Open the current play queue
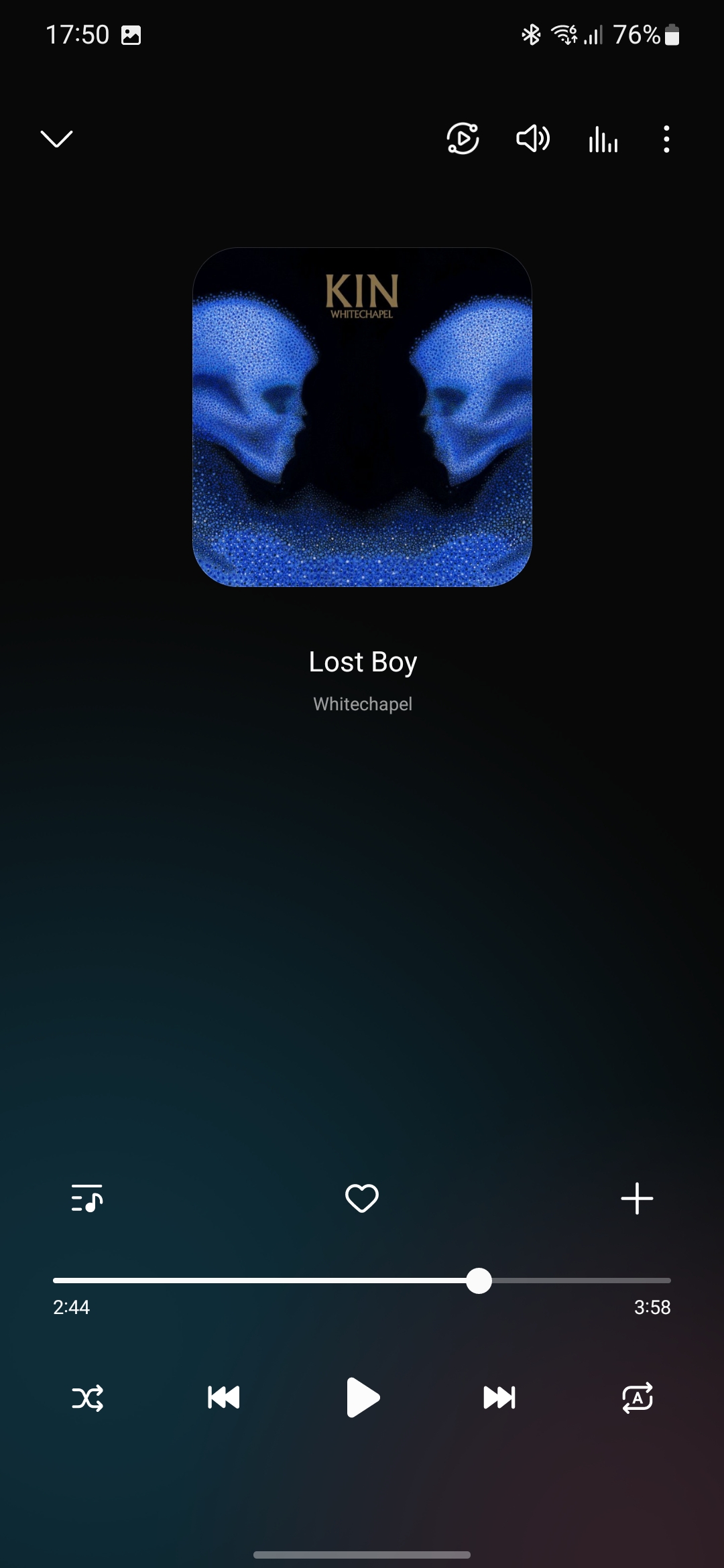Image resolution: width=724 pixels, height=1568 pixels. click(x=87, y=1198)
